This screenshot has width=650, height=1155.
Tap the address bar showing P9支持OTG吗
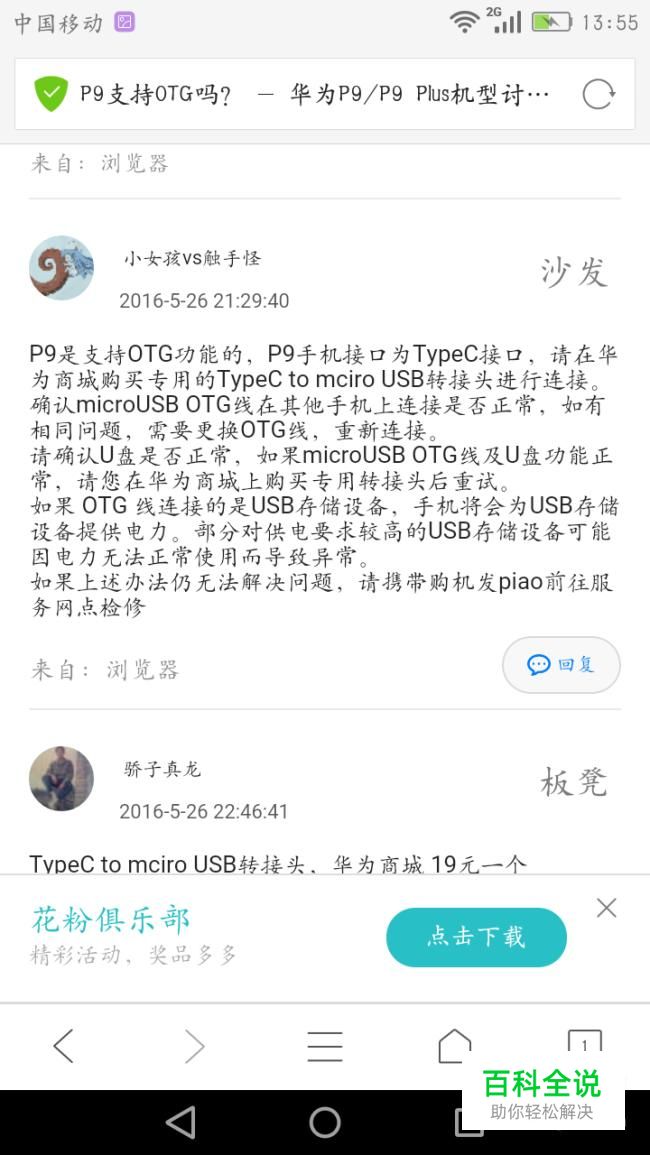(x=324, y=94)
